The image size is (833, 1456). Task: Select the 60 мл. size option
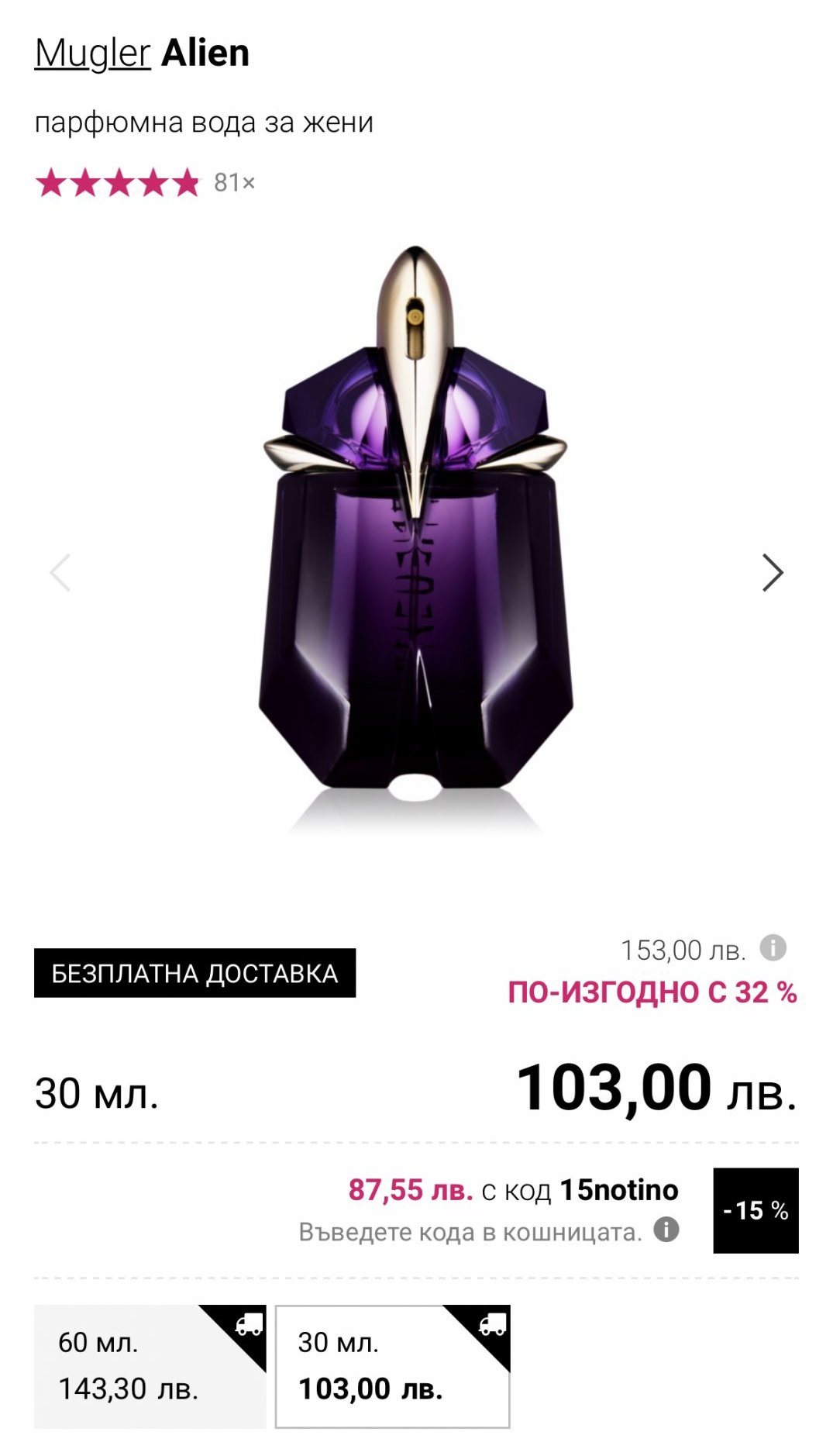tap(150, 1366)
